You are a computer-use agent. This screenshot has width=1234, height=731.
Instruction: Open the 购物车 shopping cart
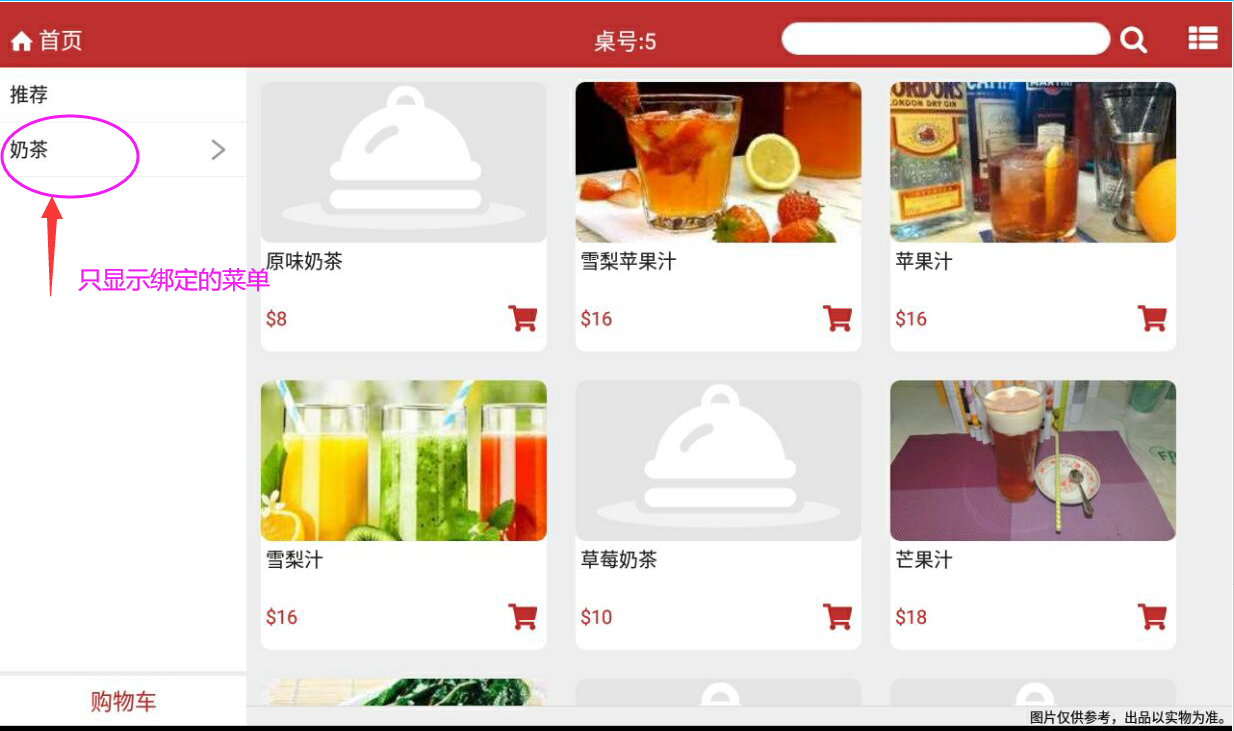(123, 702)
